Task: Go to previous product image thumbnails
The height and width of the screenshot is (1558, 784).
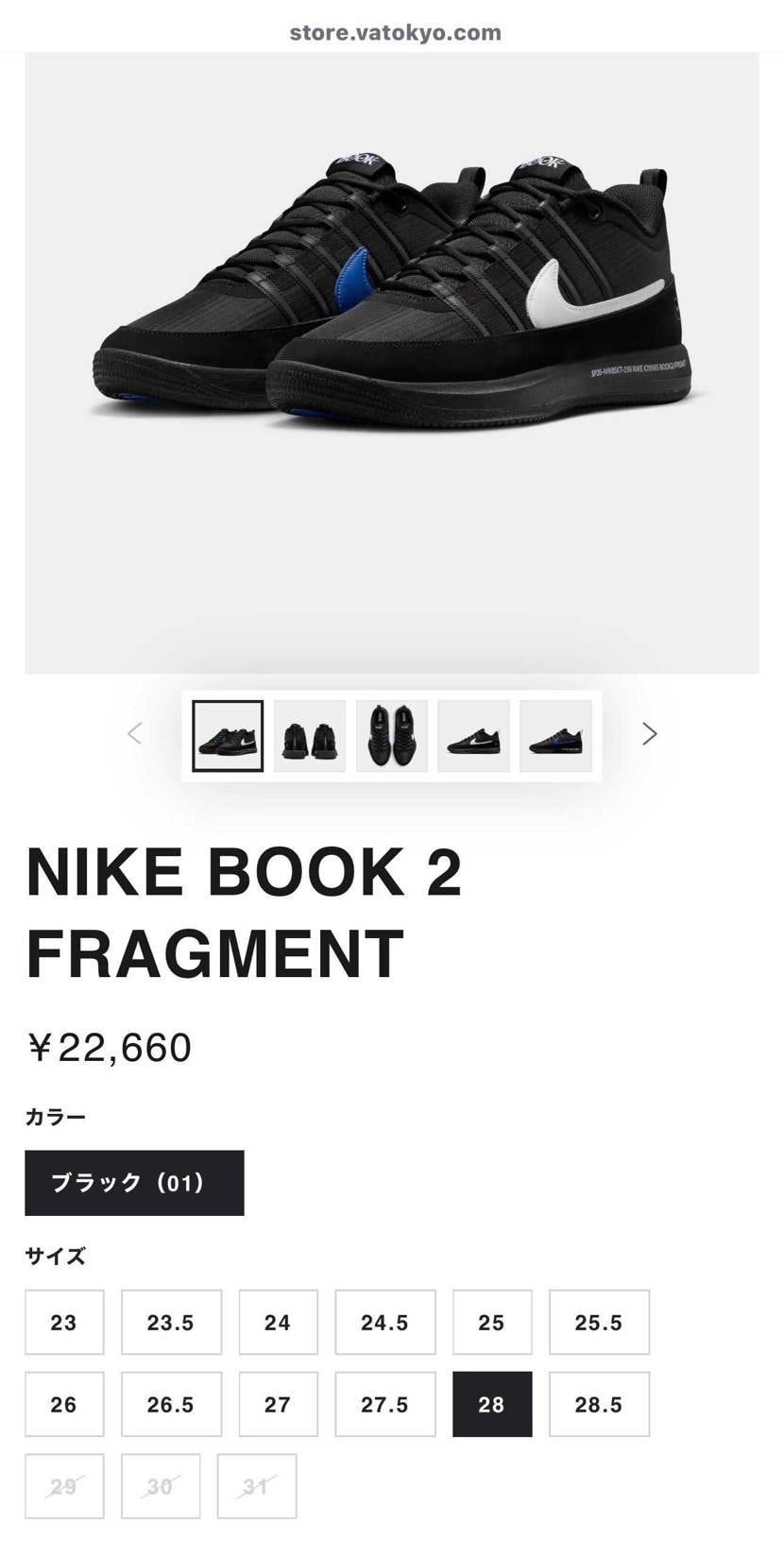Action: click(135, 734)
